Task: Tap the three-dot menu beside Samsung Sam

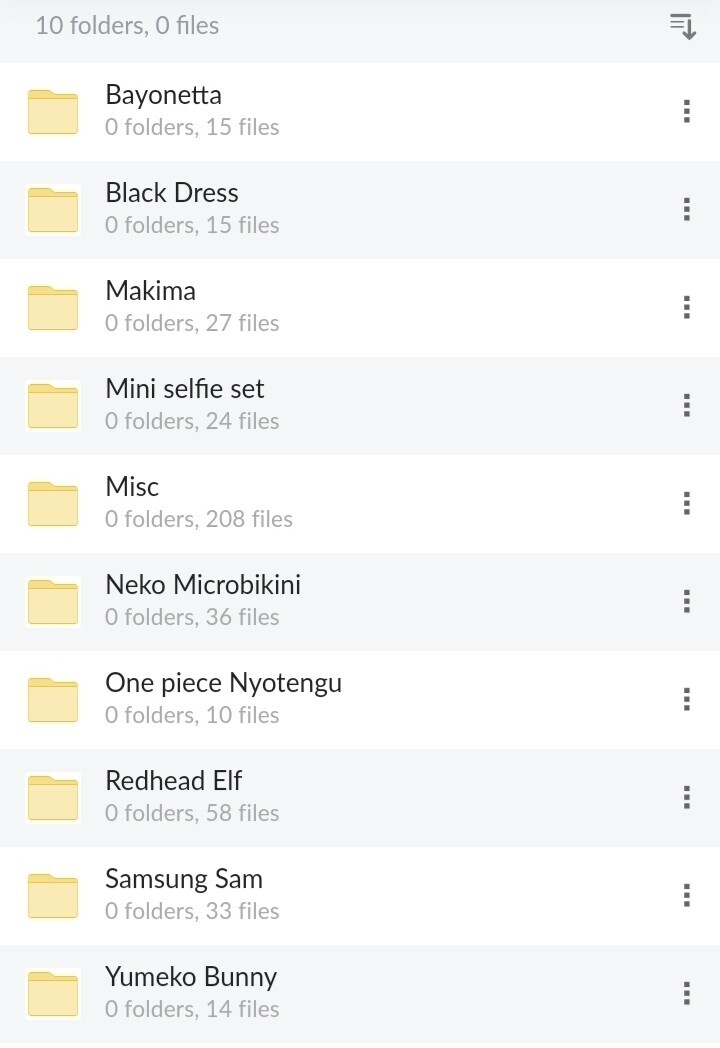Action: click(686, 895)
